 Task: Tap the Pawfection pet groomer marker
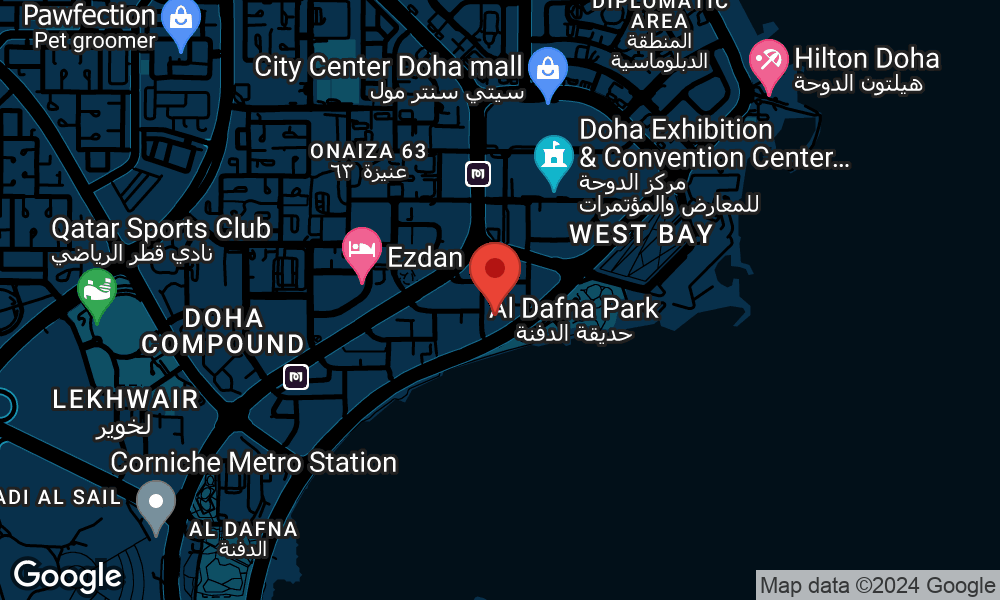181,20
